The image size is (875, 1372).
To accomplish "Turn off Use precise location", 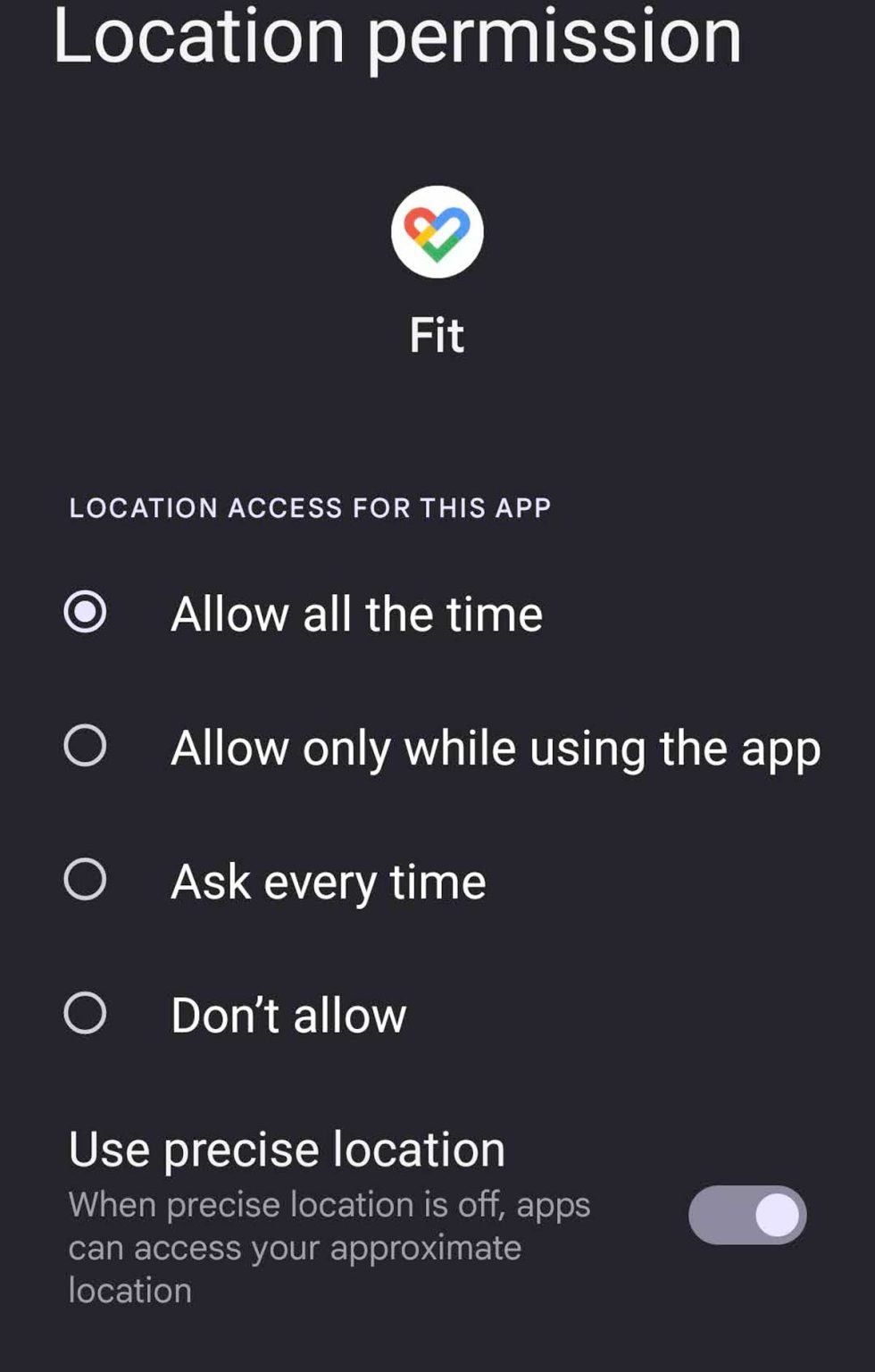I will pyautogui.click(x=746, y=1215).
